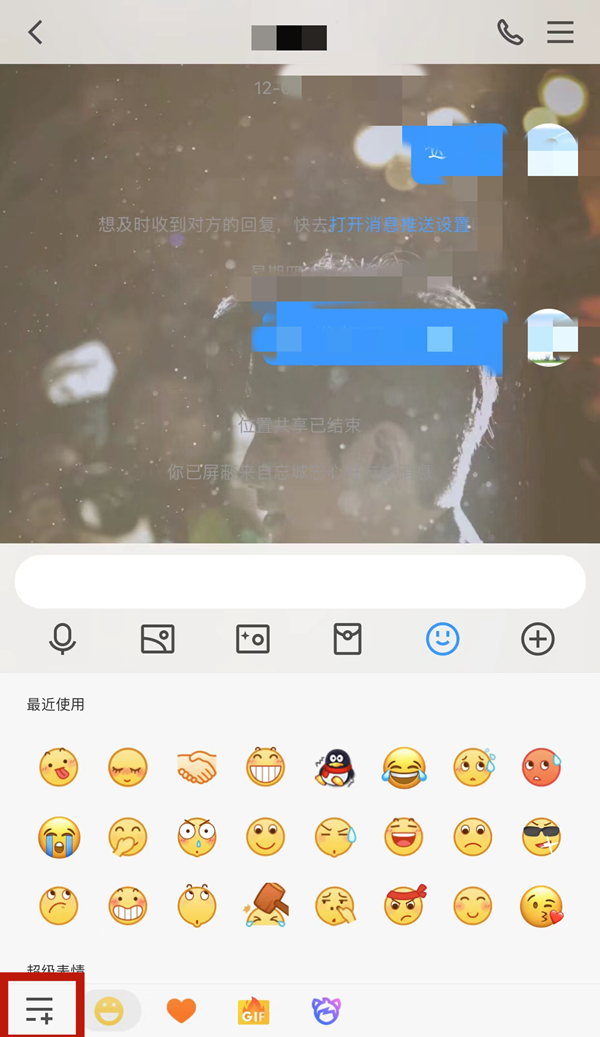Switch to the heart favorites sticker tab

point(181,1011)
